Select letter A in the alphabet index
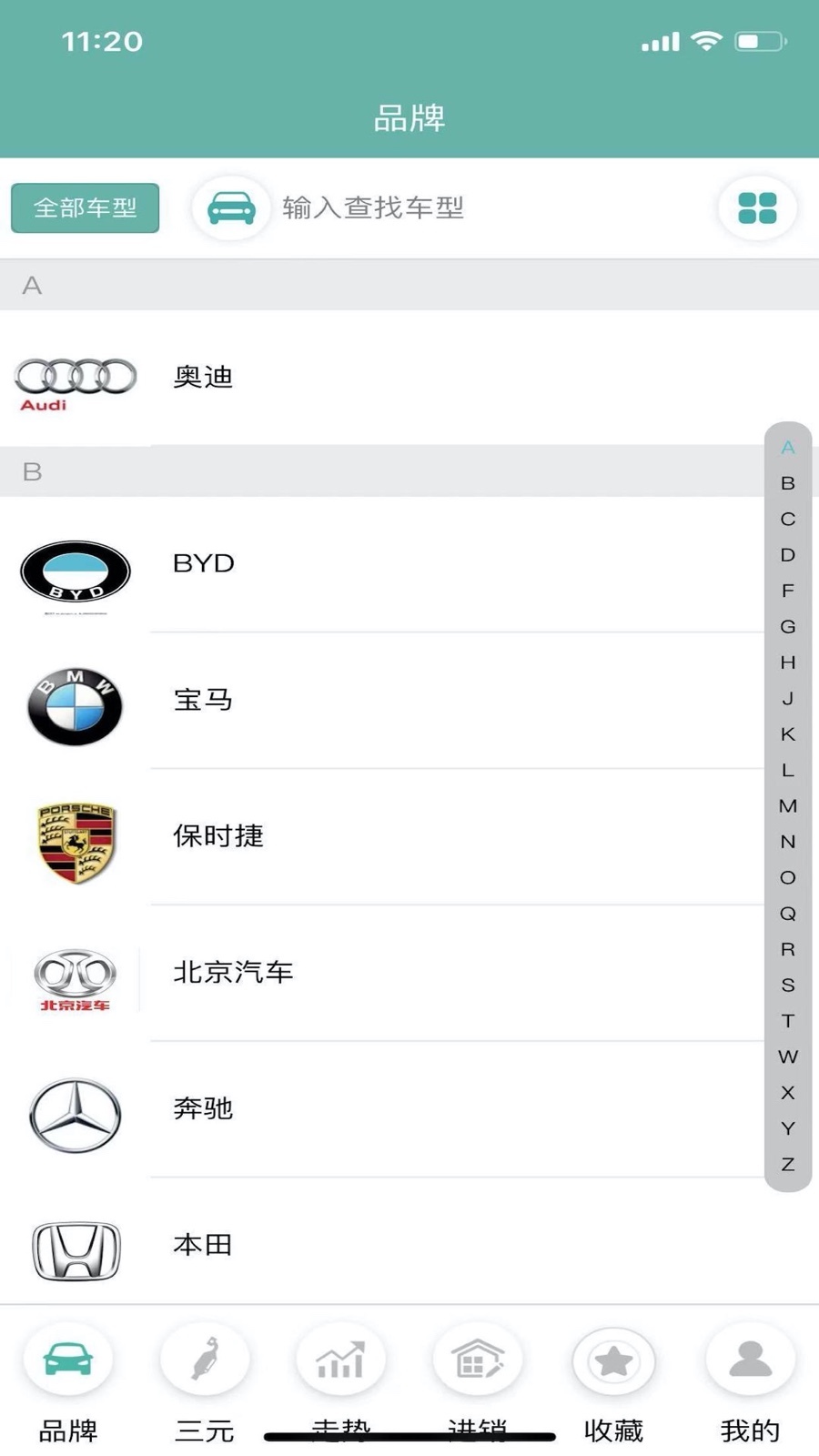This screenshot has height=1456, width=819. [x=786, y=448]
